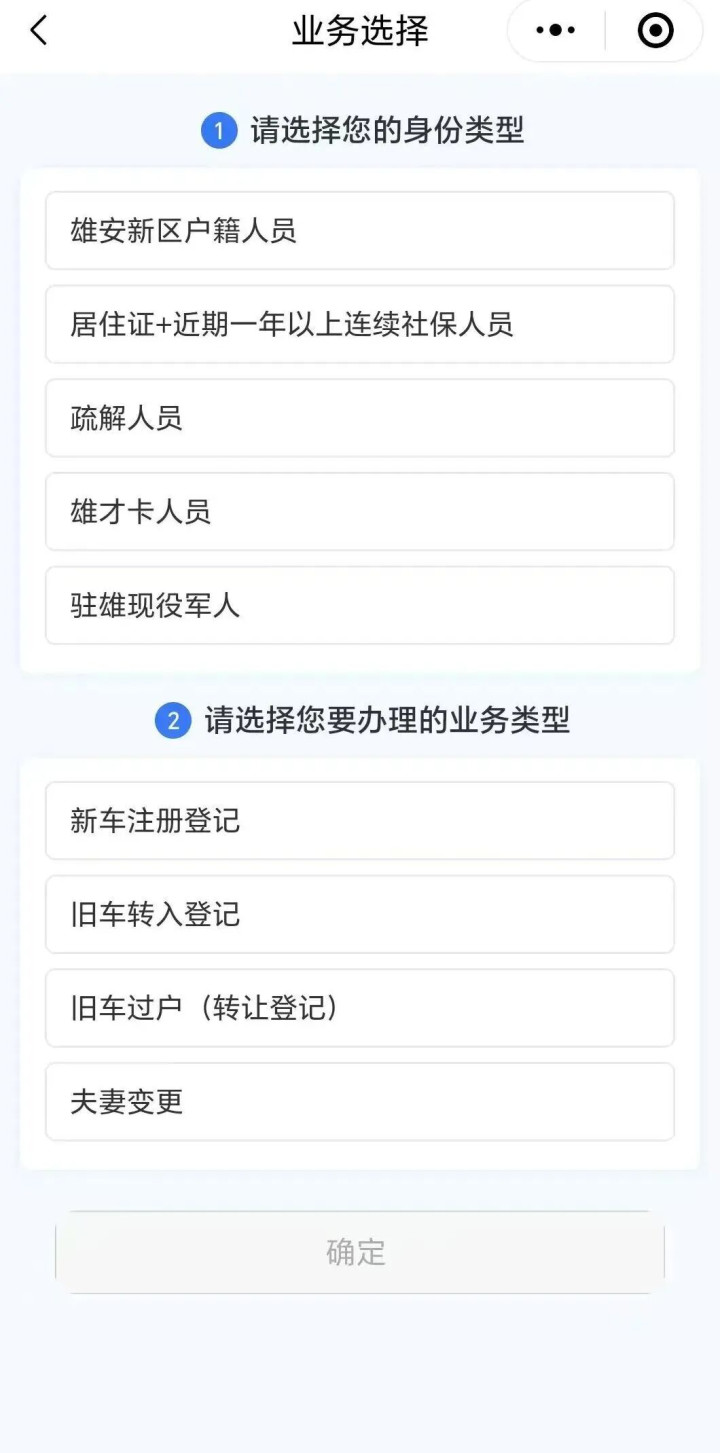This screenshot has height=1453, width=720.
Task: Pick 旧车过户（转让登记）option
Action: 359,1008
